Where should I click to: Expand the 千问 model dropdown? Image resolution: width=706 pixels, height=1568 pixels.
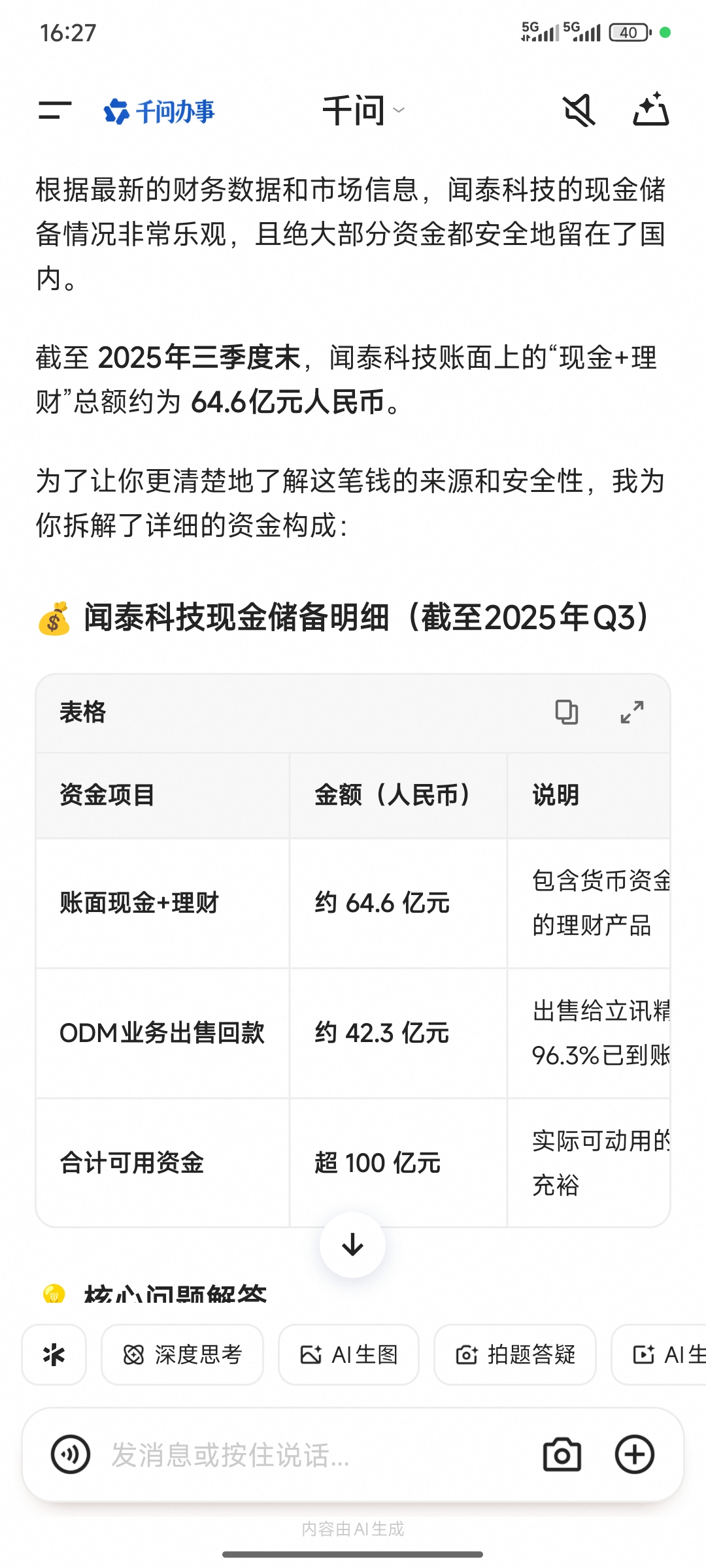click(363, 110)
